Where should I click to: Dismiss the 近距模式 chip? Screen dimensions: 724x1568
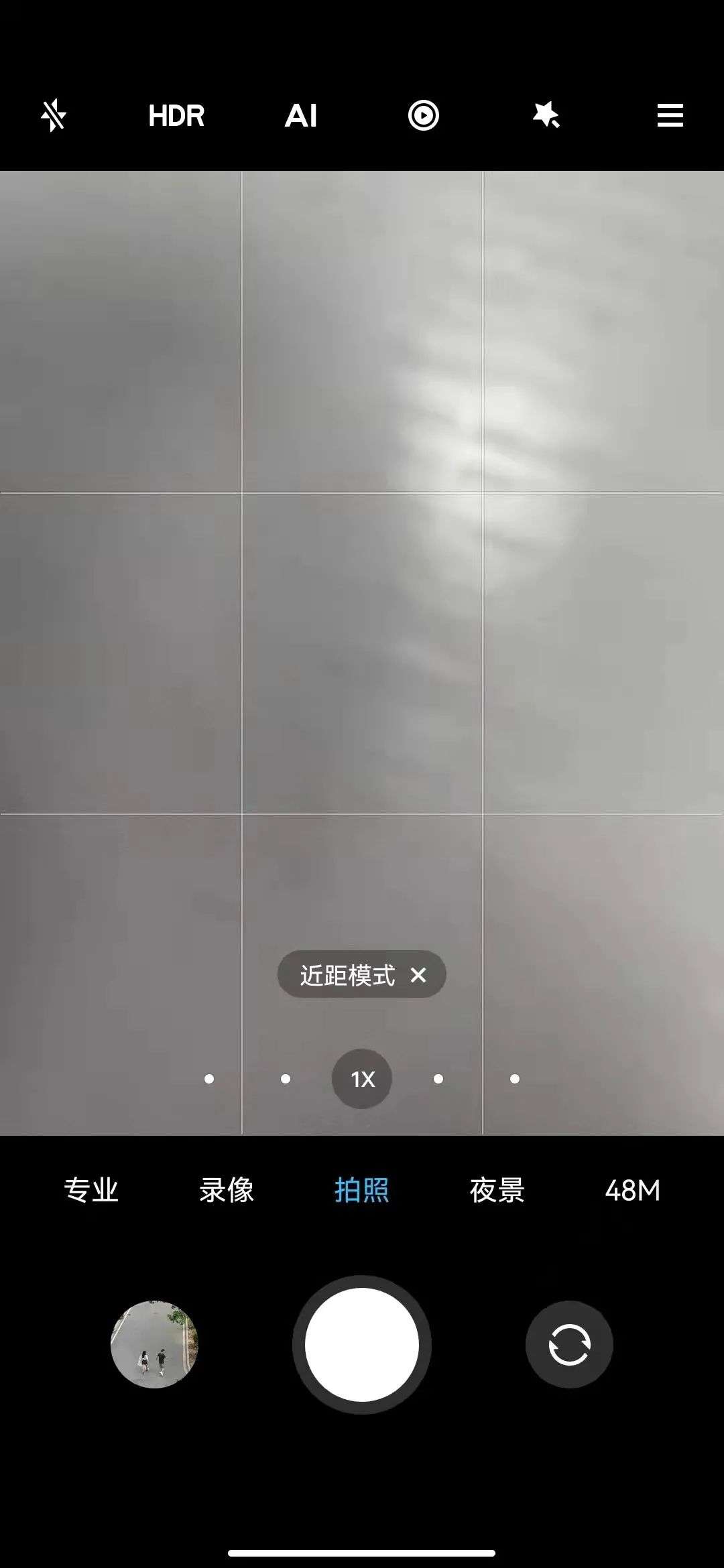[418, 975]
